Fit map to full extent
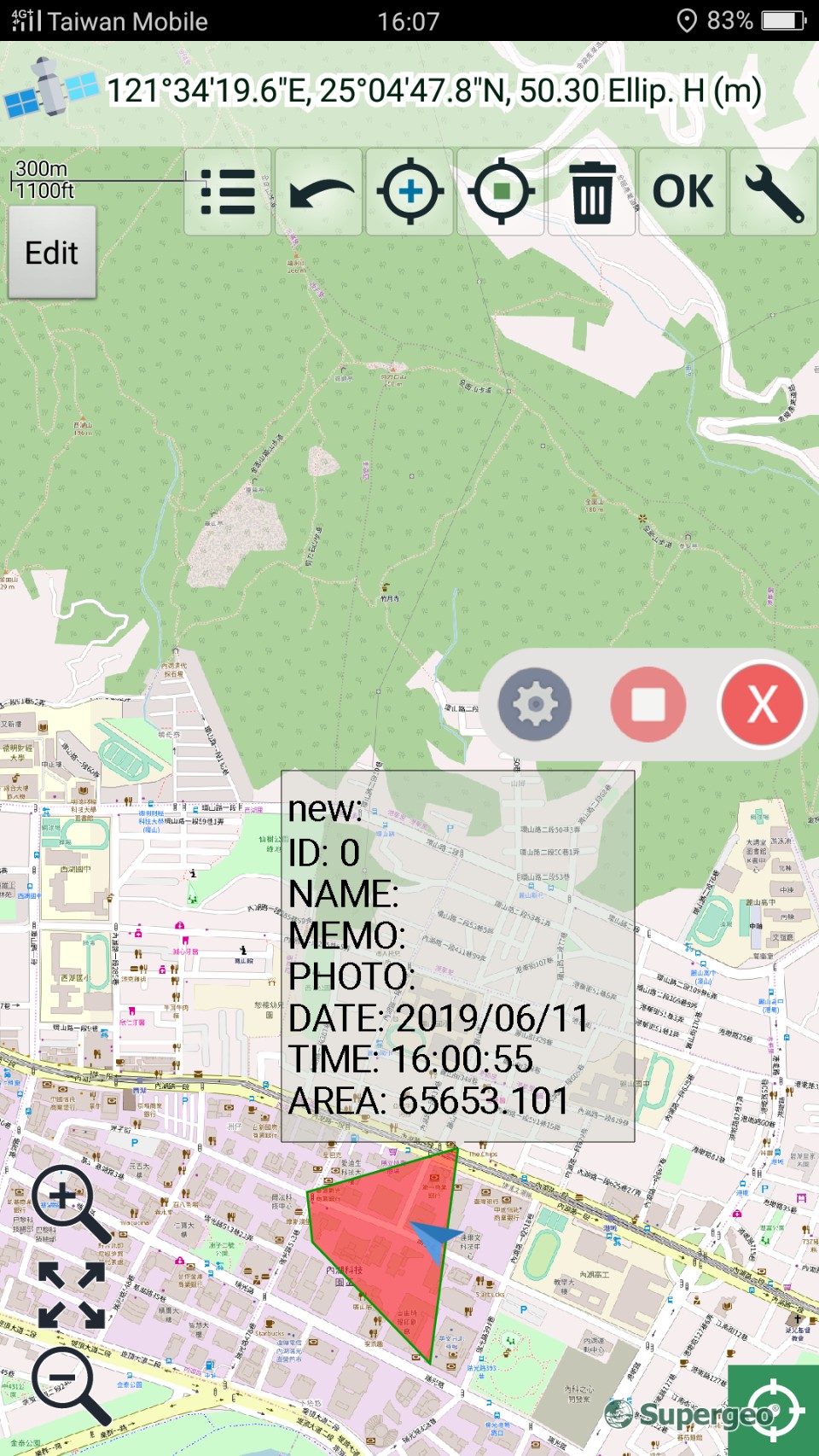 pyautogui.click(x=72, y=1295)
